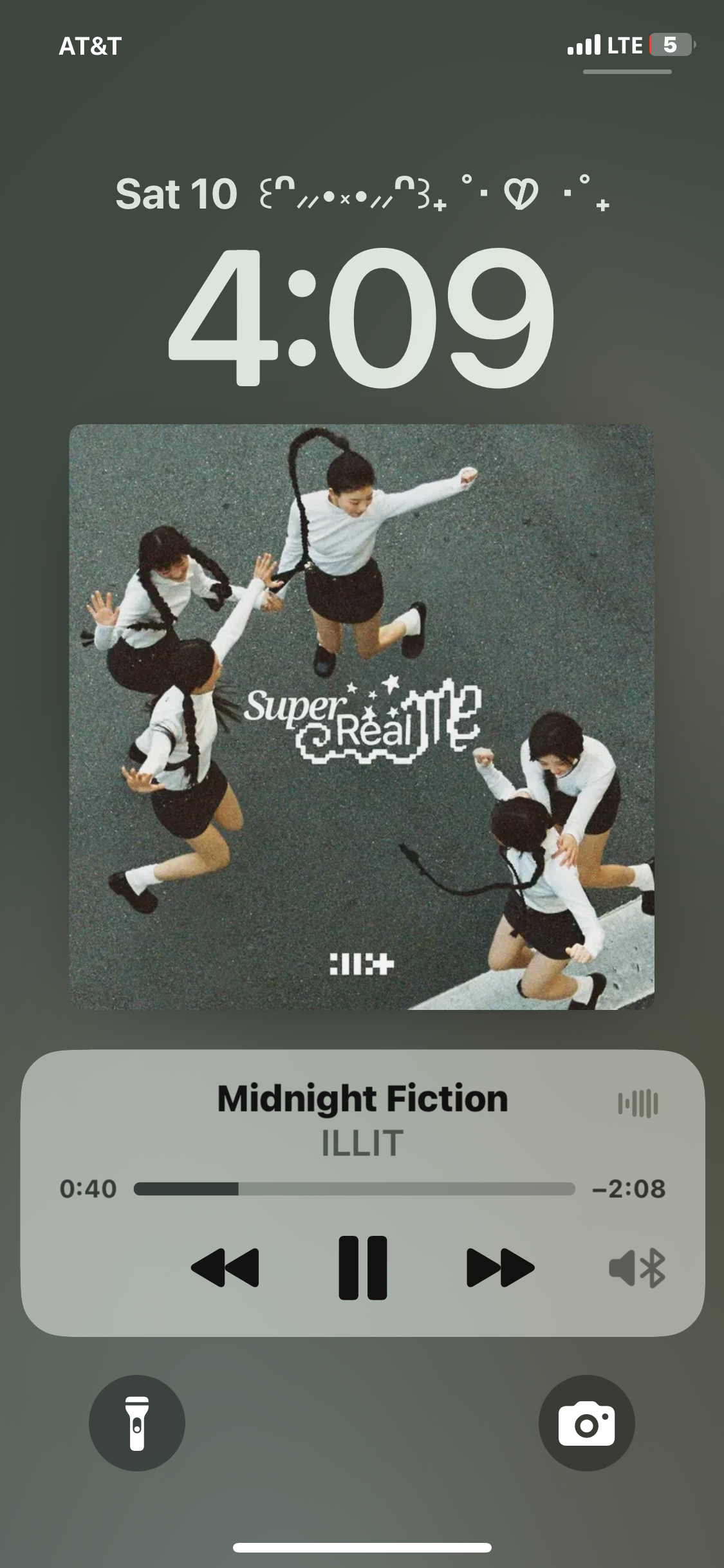The image size is (724, 1568).
Task: Go back to the previous track
Action: tap(225, 1267)
